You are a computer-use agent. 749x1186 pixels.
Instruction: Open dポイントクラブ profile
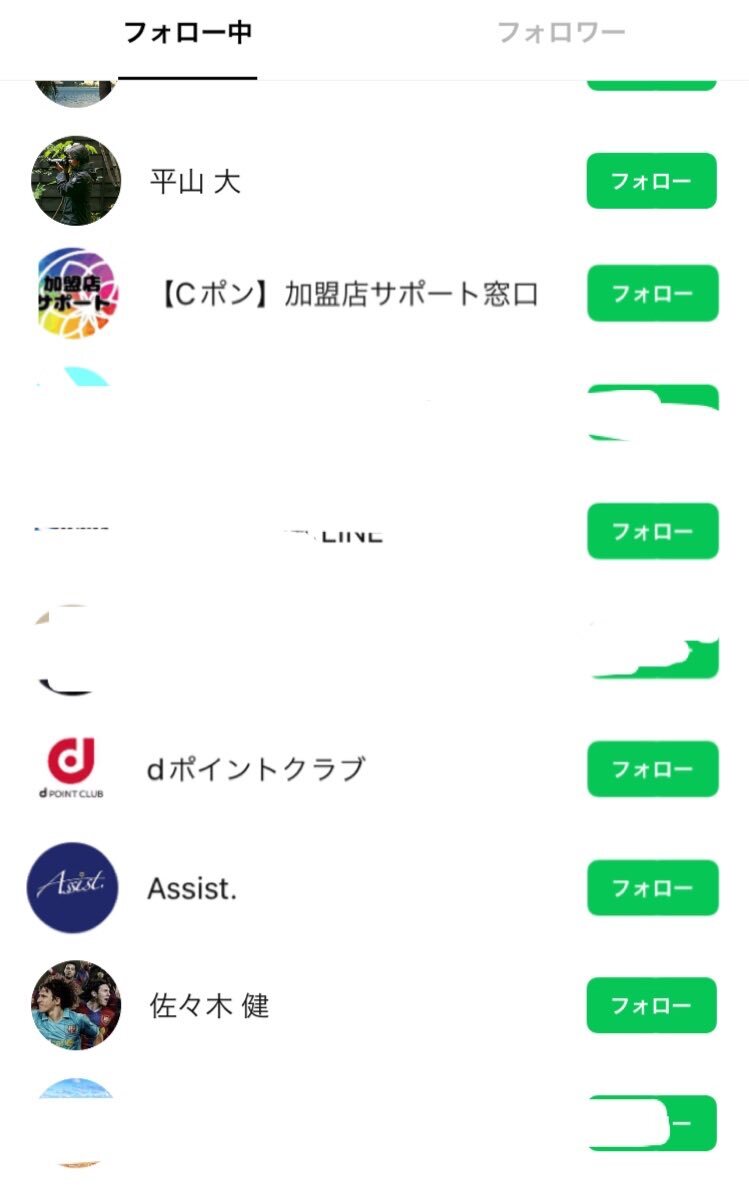(256, 769)
